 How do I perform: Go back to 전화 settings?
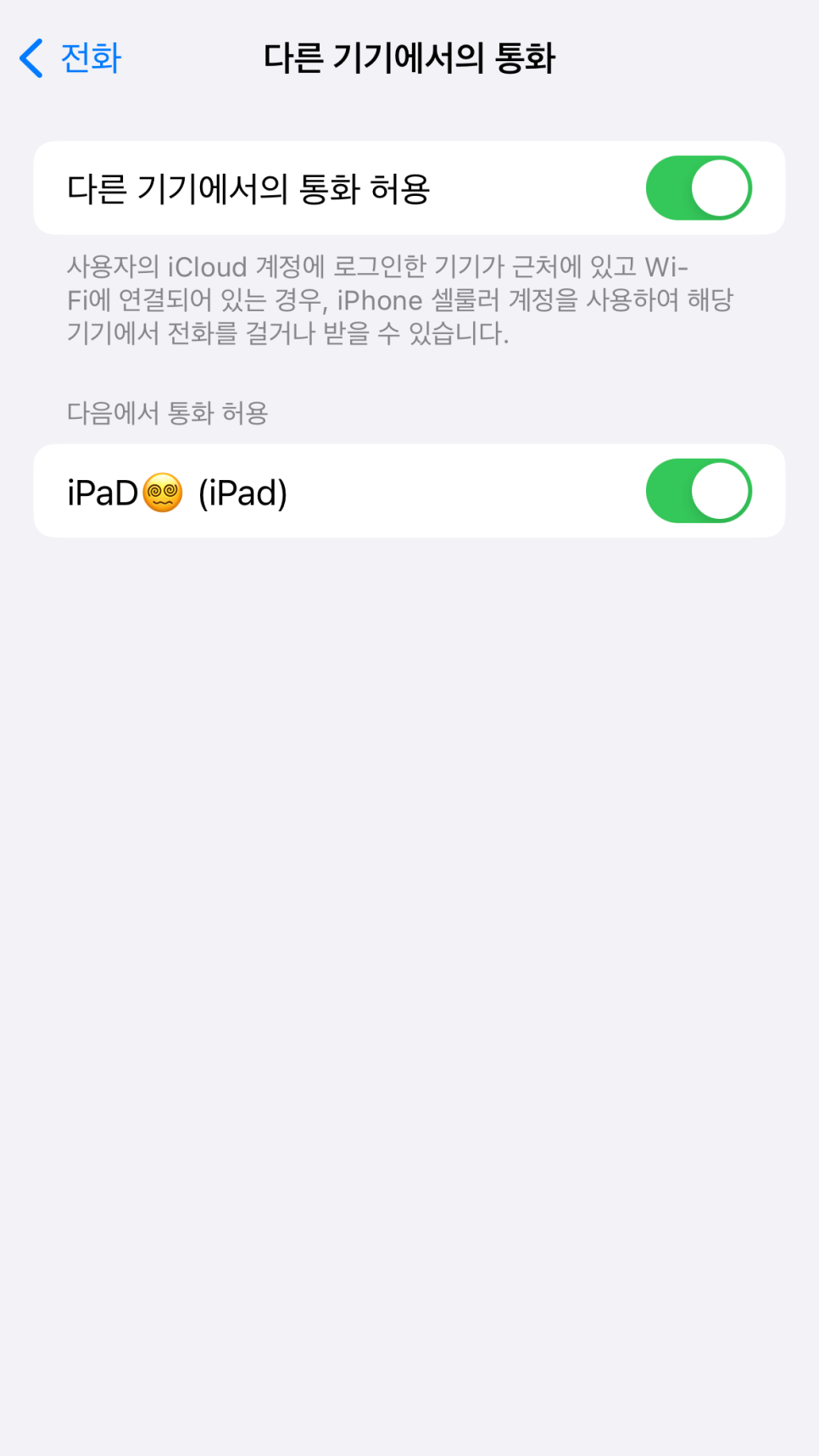tap(70, 59)
